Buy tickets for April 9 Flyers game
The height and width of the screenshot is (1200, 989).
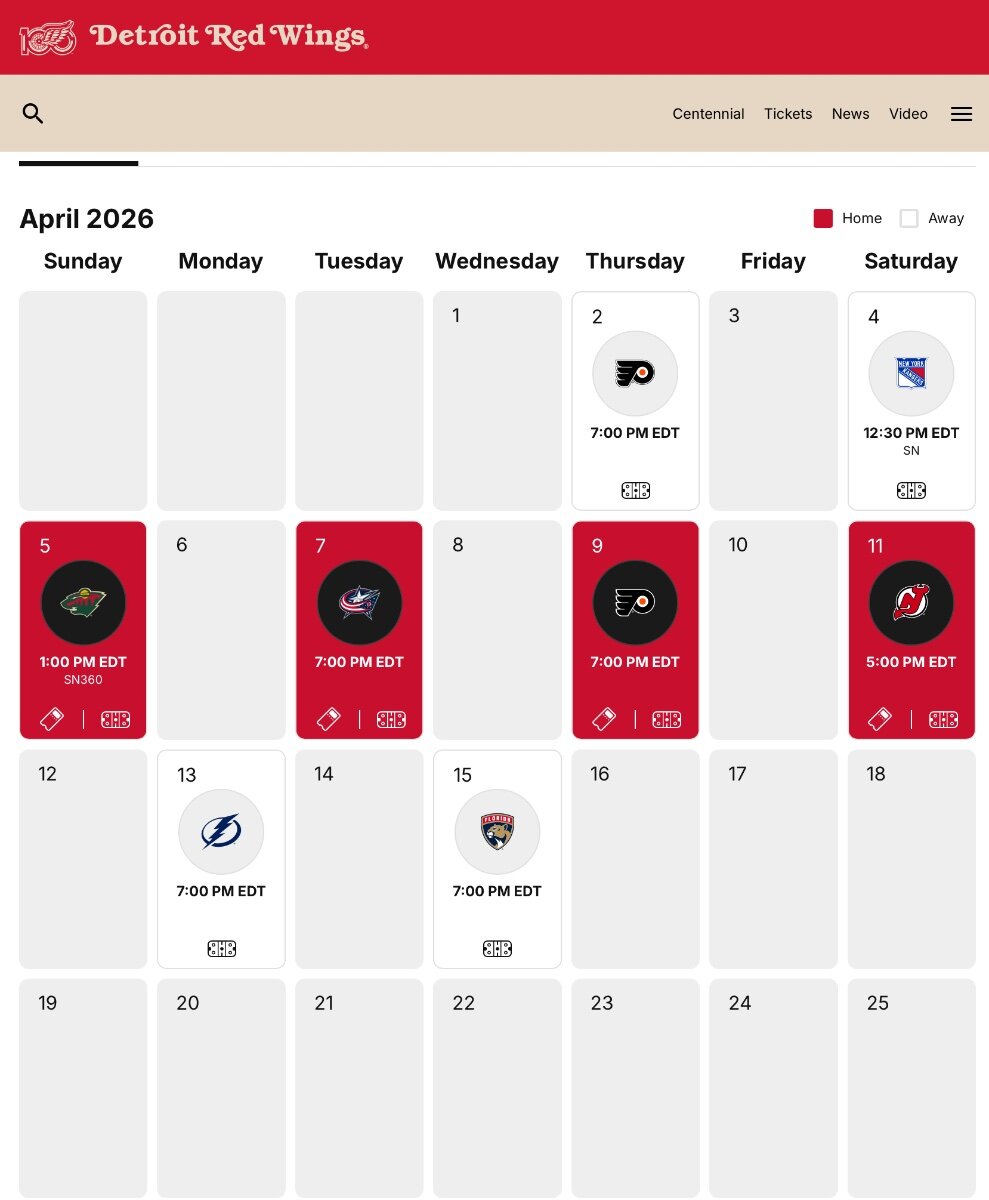tap(604, 719)
